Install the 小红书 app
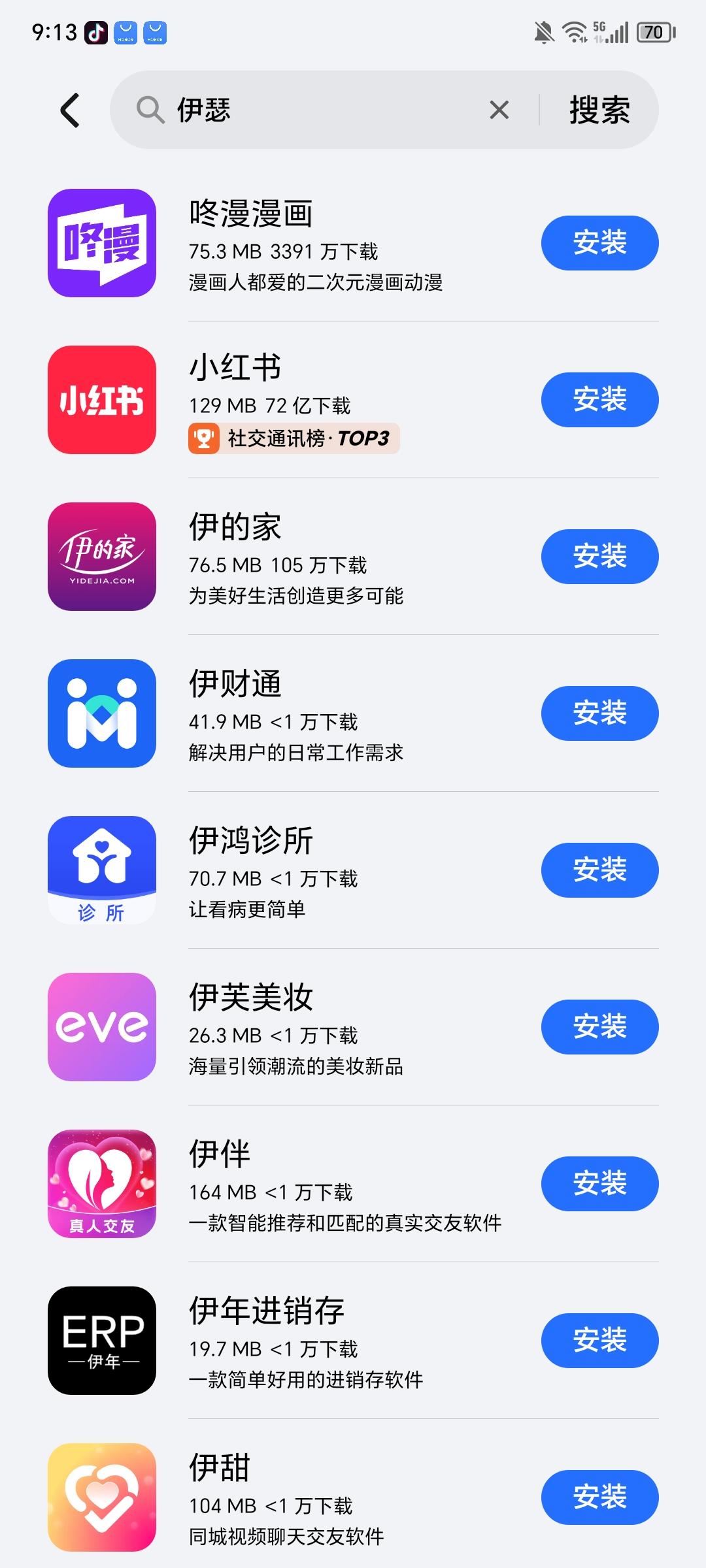 point(599,400)
